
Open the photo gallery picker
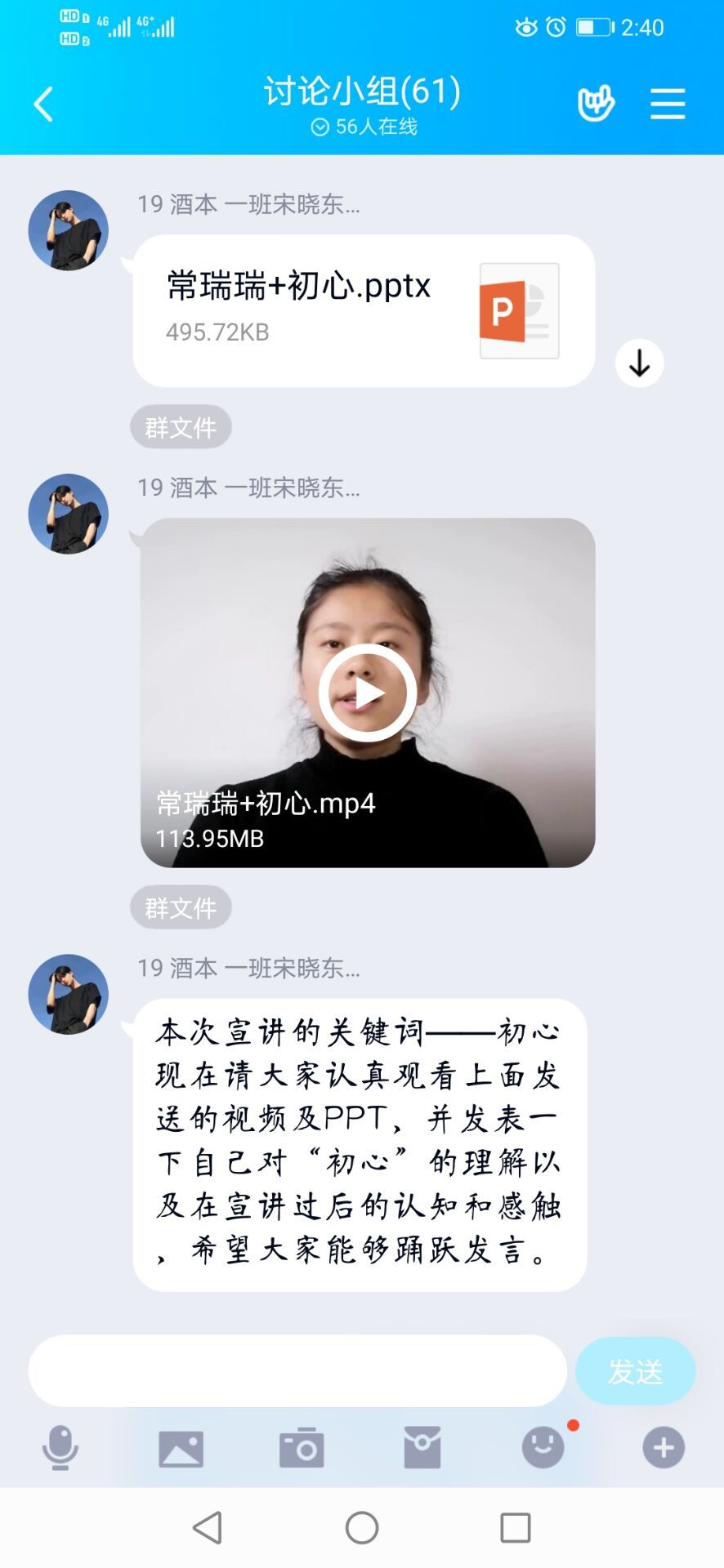tap(181, 1448)
